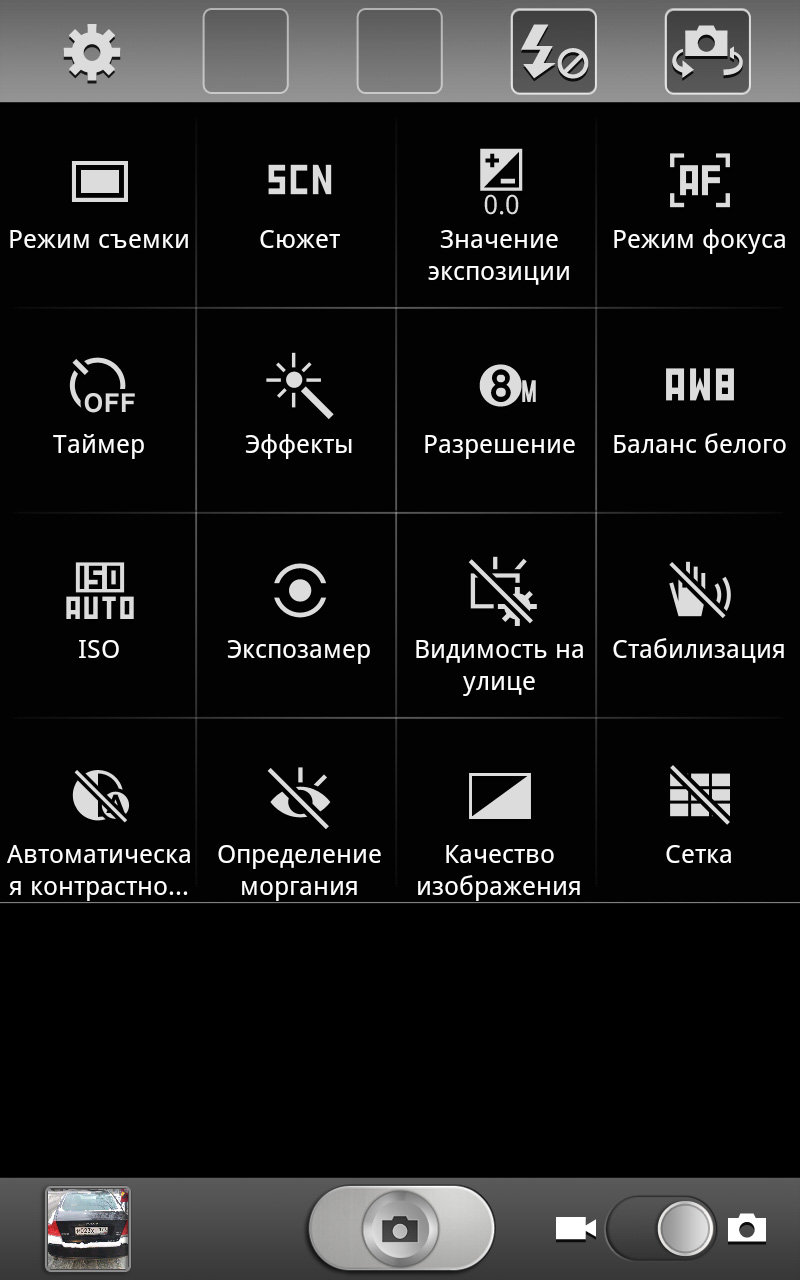
Task: Open the last photo thumbnail
Action: coord(88,1228)
